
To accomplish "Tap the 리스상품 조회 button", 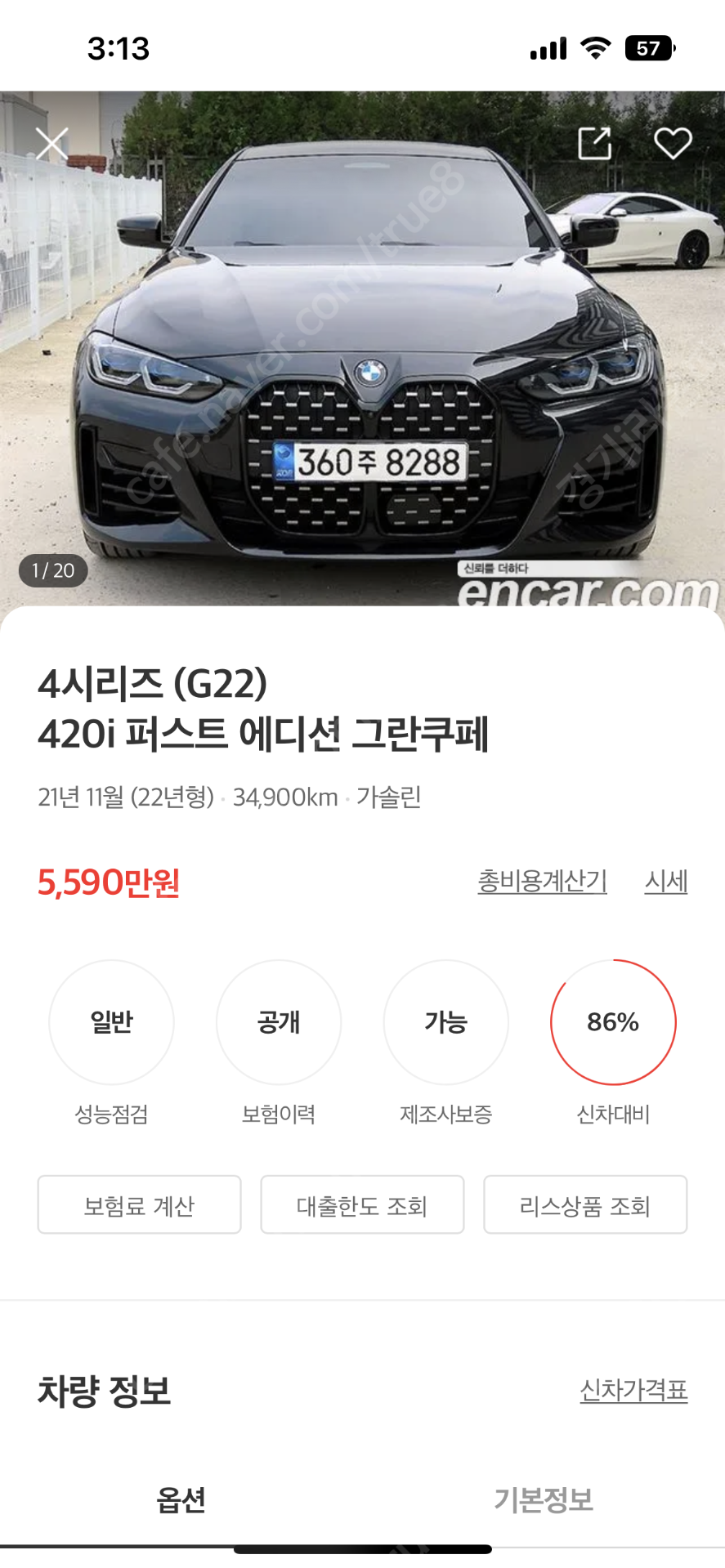I will coord(585,1204).
